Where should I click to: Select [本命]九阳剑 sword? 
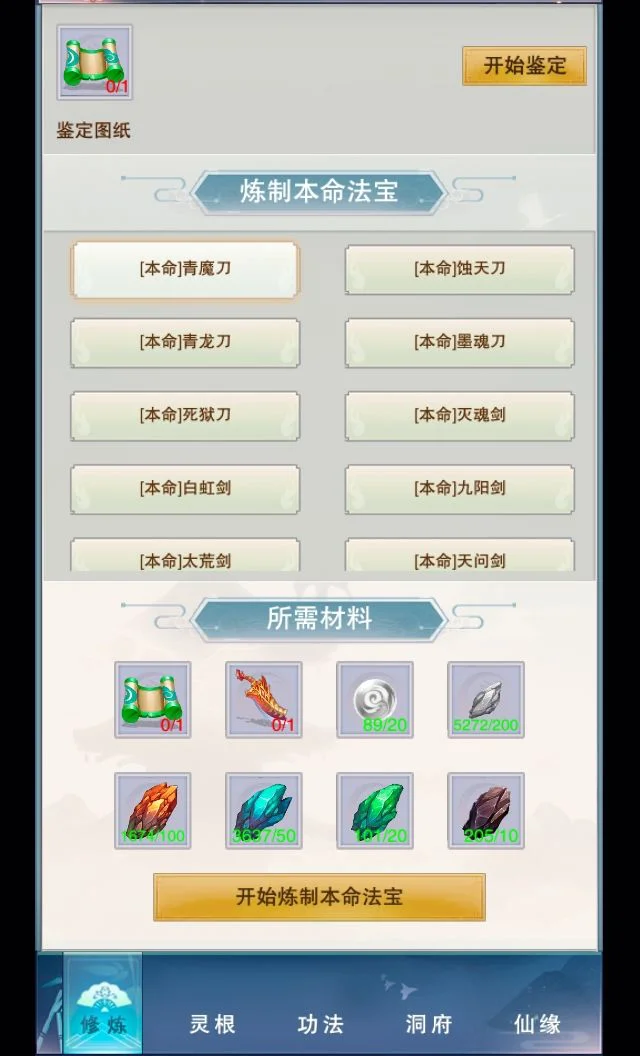tap(460, 488)
